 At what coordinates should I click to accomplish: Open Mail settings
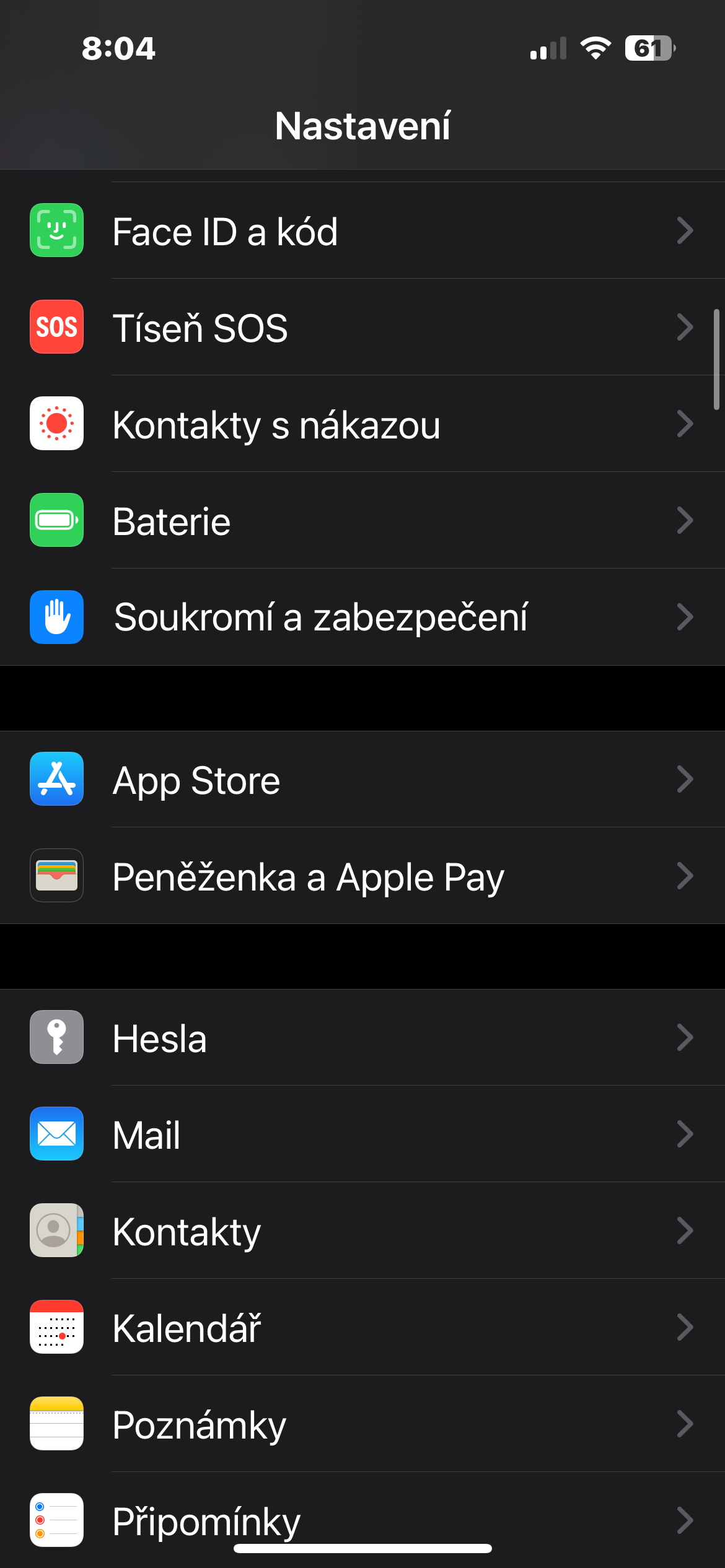point(362,1134)
